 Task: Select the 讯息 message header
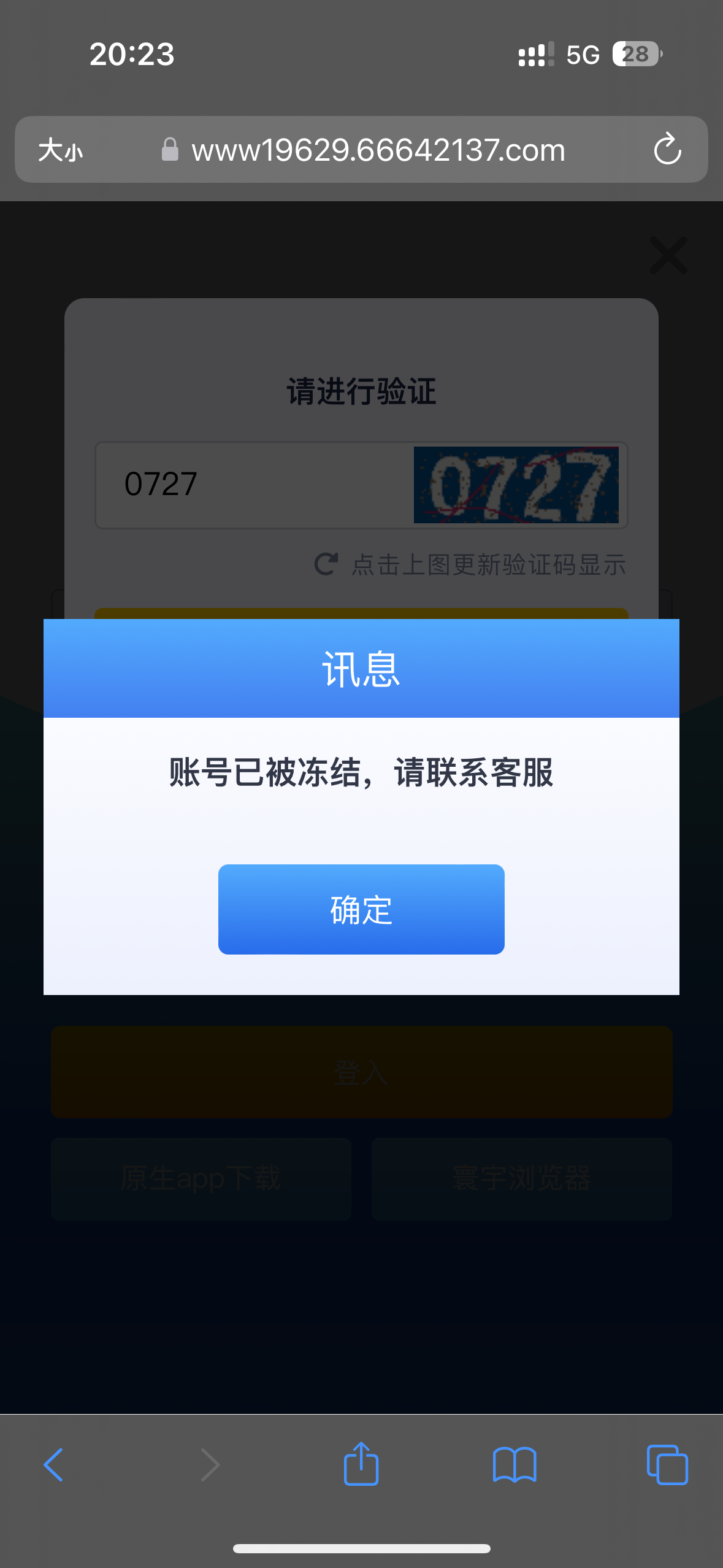[x=361, y=672]
